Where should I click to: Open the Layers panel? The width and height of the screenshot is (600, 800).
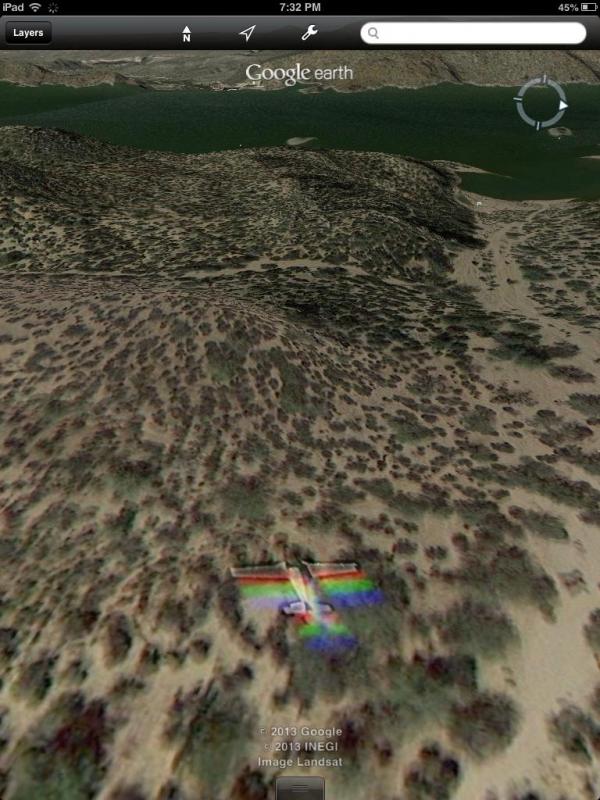point(28,33)
